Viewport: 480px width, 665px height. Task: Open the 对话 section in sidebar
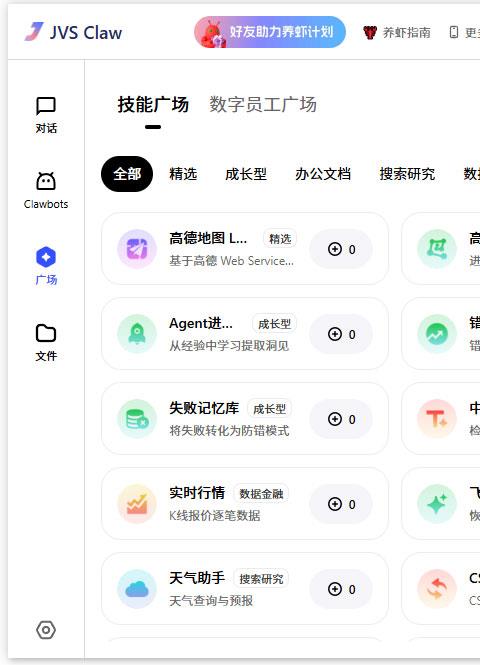(46, 115)
